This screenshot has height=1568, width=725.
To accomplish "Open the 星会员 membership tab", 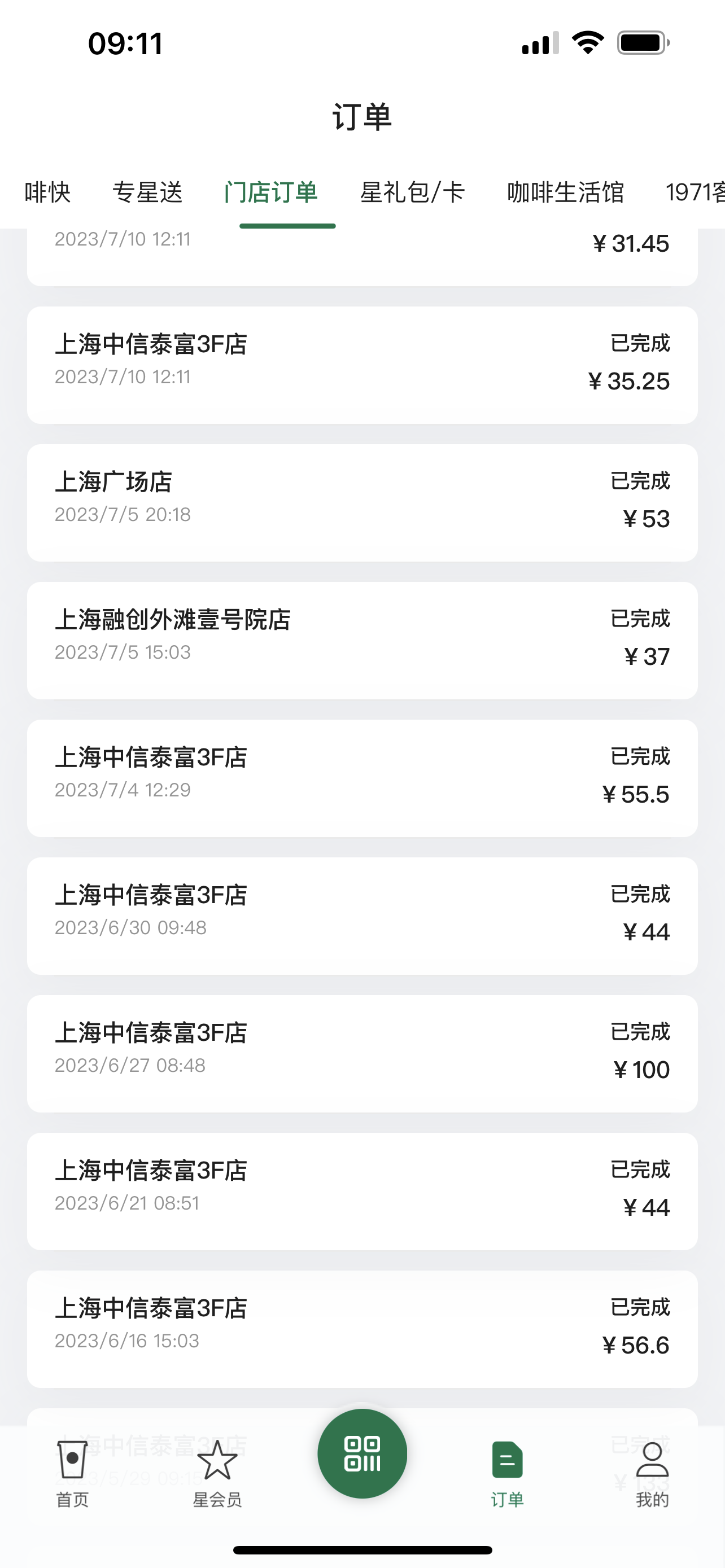I will (217, 1474).
